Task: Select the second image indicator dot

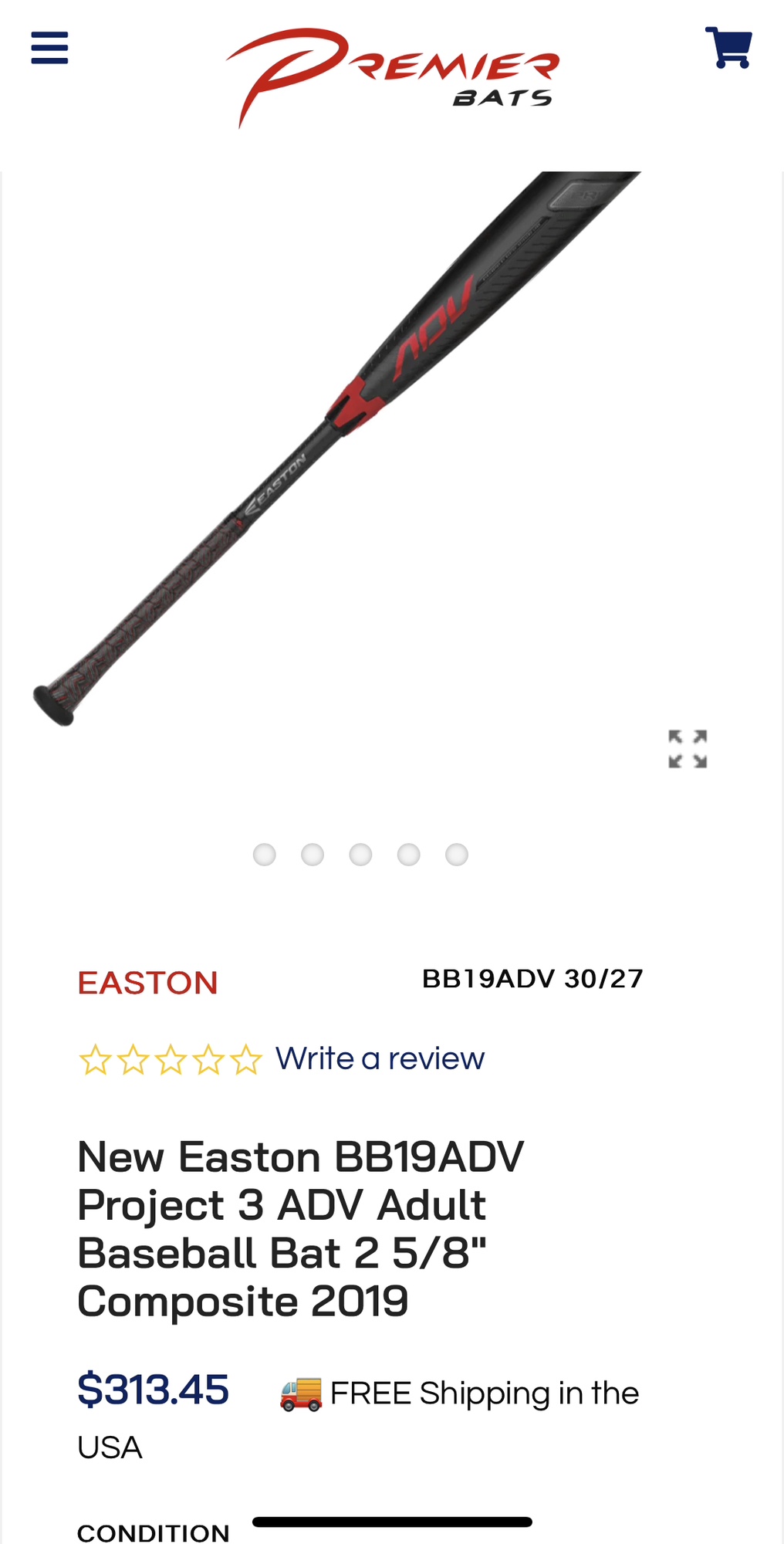Action: (x=313, y=855)
